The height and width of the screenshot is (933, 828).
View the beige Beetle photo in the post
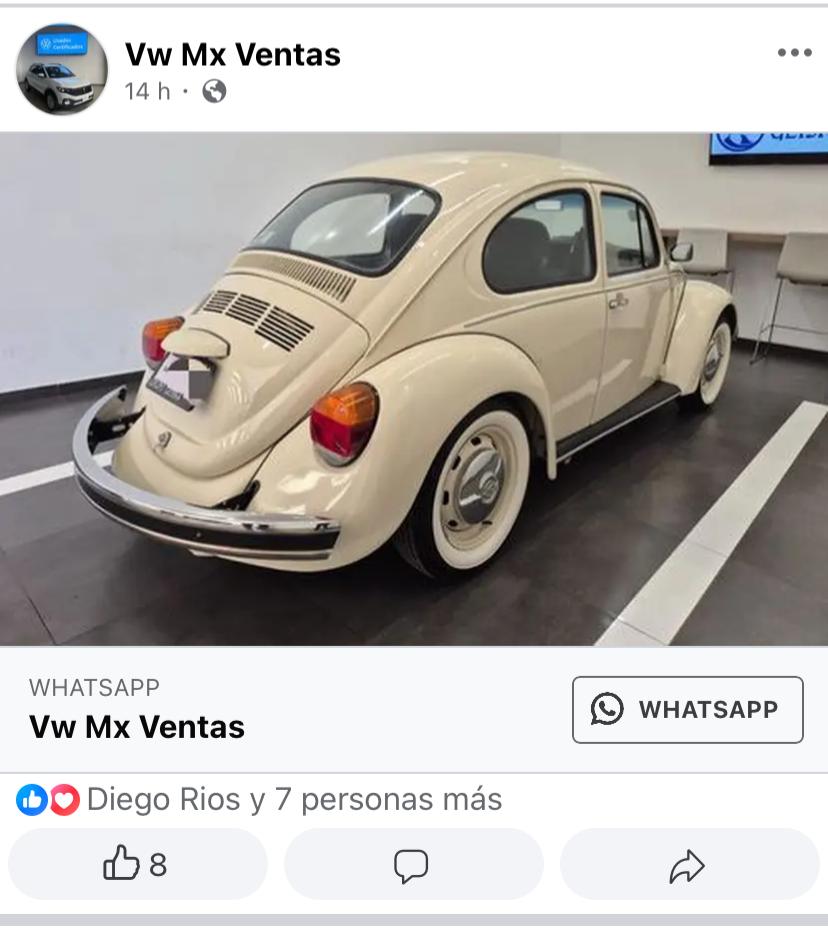[x=414, y=390]
